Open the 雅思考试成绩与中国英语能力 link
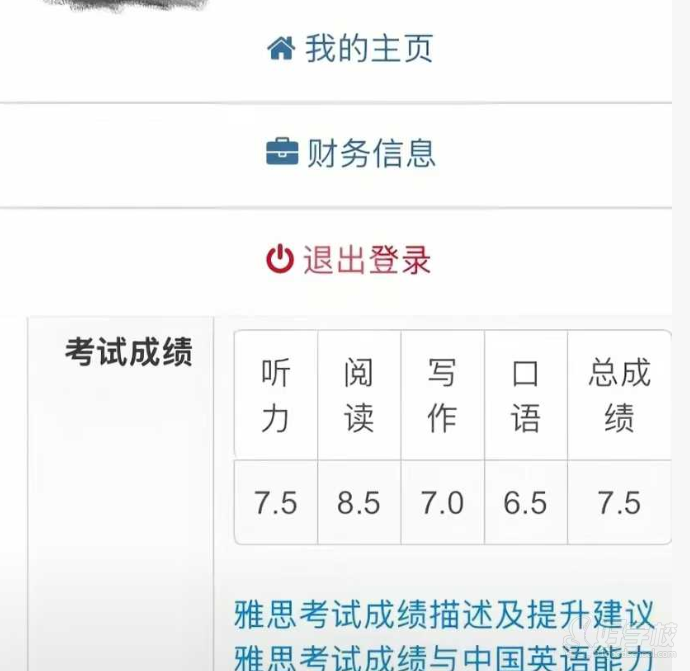 (444, 656)
